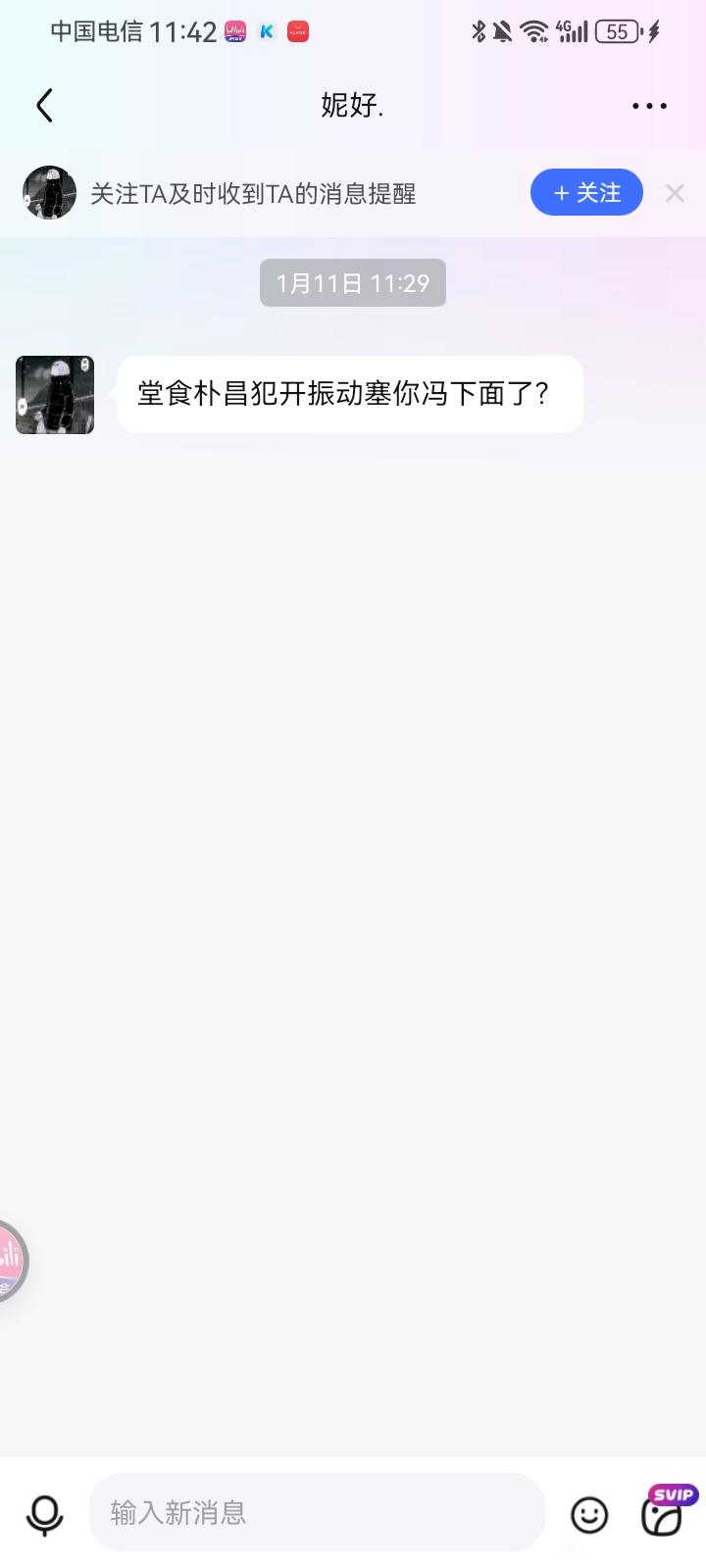
Task: Tap the blue 关注 follow button
Action: pos(586,193)
